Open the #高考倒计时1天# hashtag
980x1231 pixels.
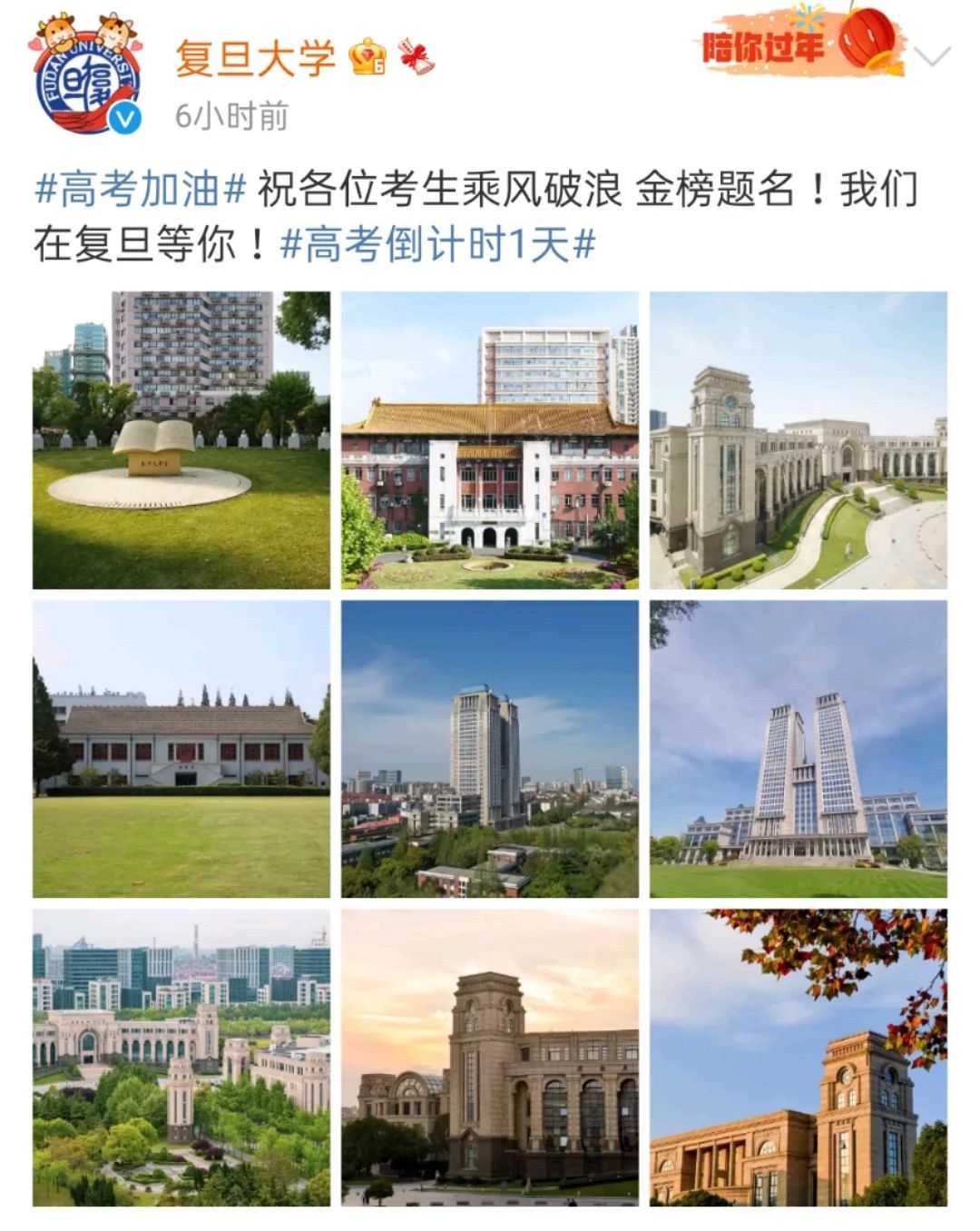click(437, 244)
